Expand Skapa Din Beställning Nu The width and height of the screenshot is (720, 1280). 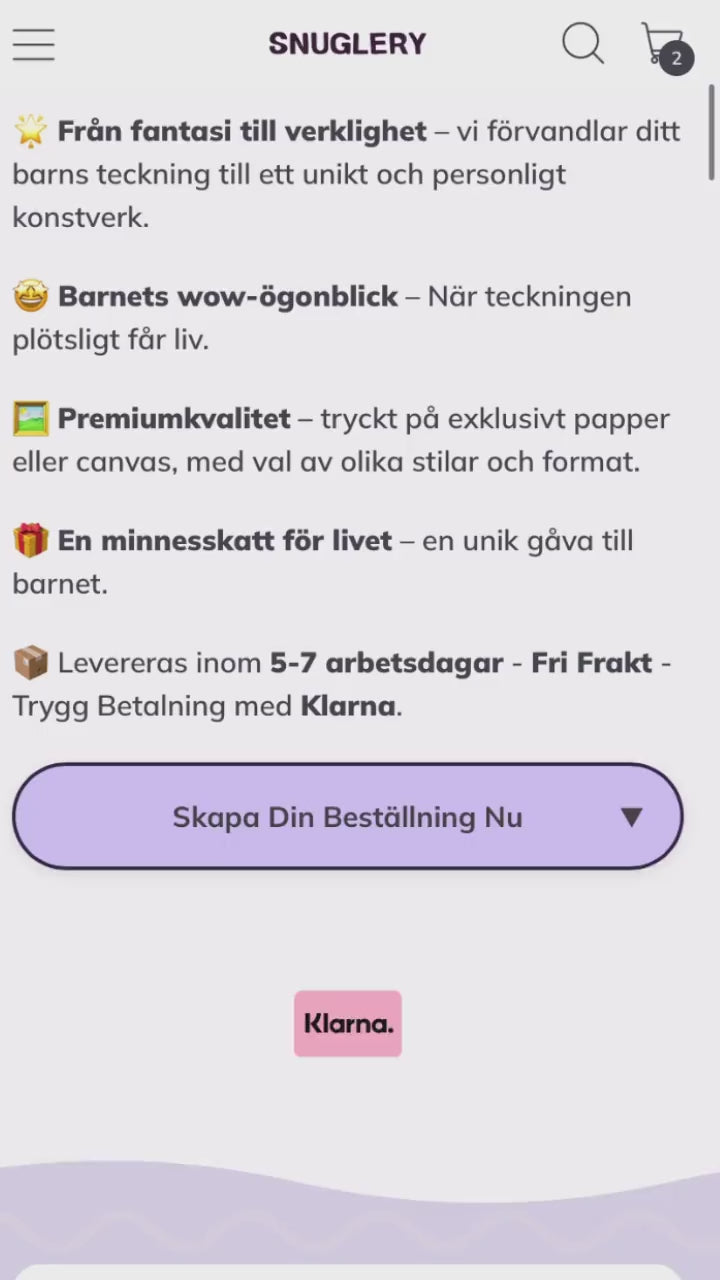point(347,816)
